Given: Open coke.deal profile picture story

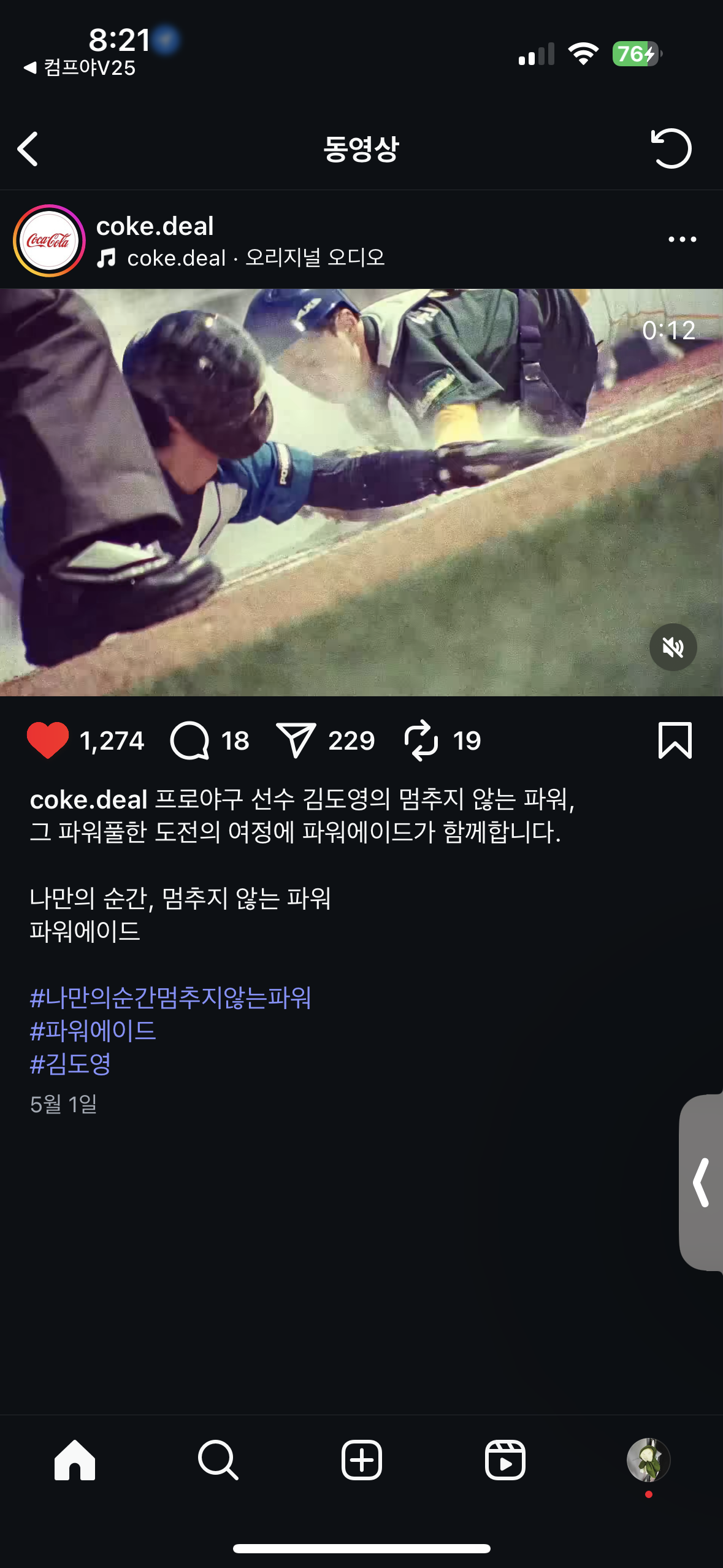Looking at the screenshot, I should coord(49,240).
